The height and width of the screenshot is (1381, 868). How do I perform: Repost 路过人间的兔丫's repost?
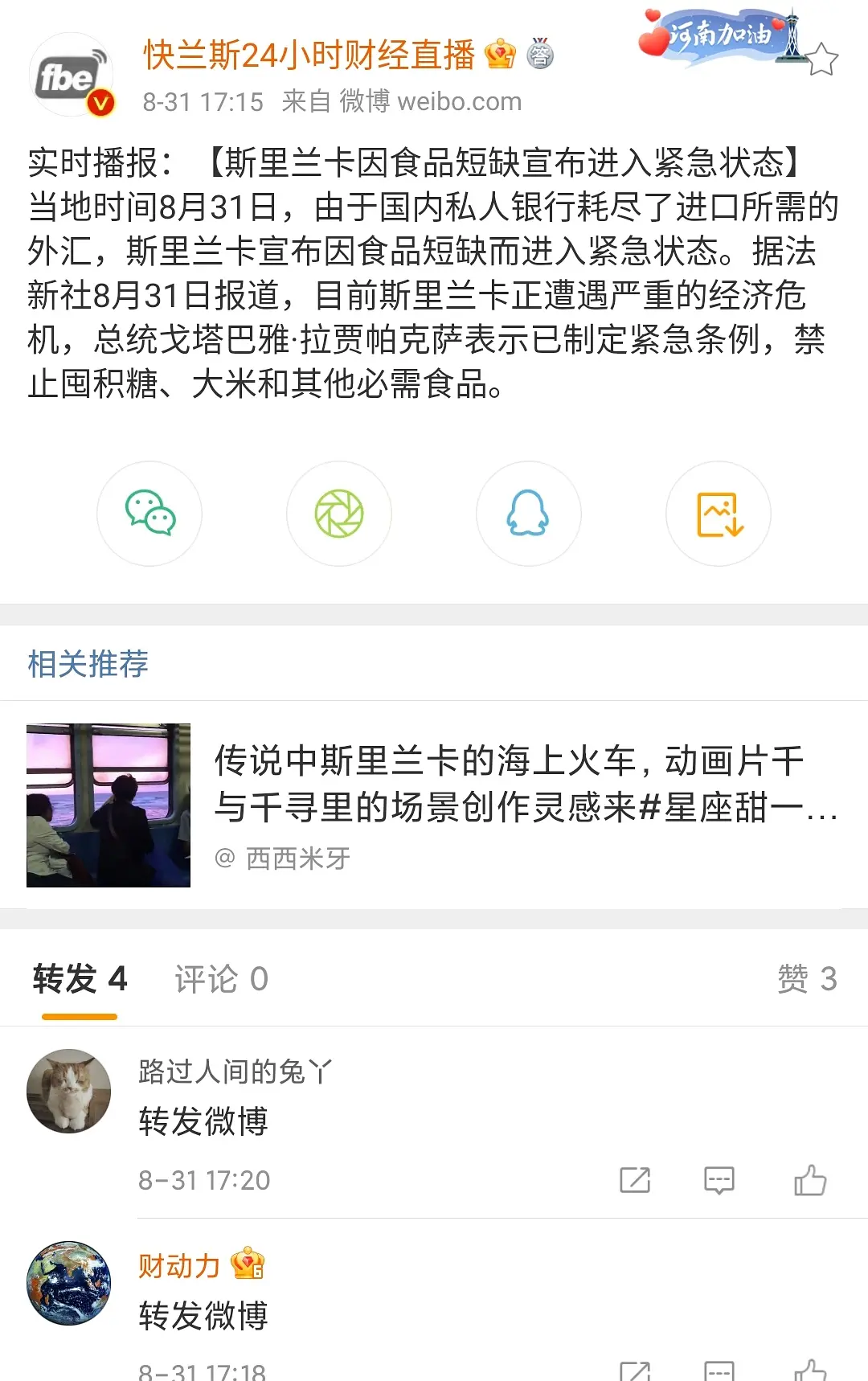(635, 1180)
